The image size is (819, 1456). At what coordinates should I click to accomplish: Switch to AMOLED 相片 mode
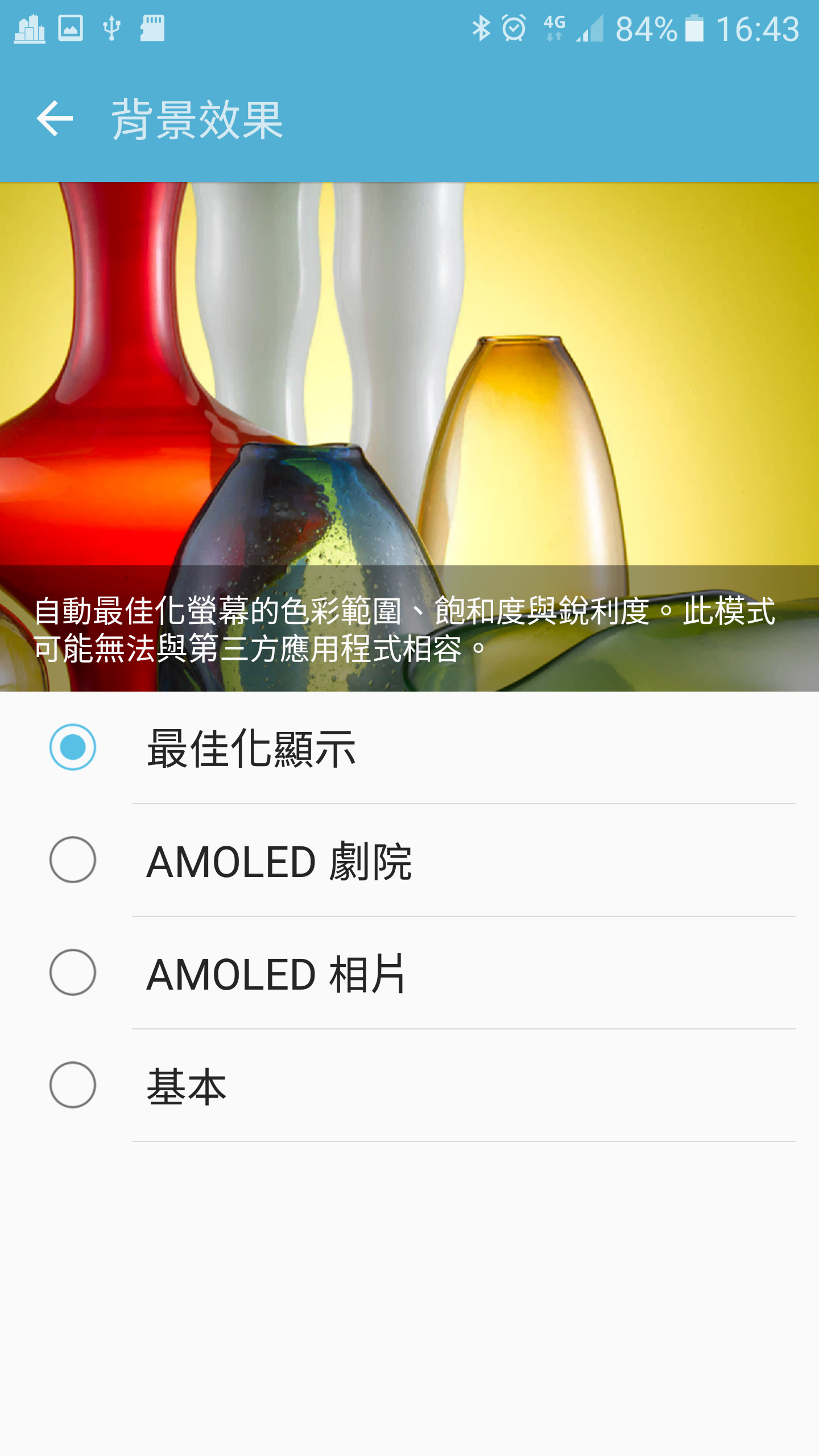73,973
